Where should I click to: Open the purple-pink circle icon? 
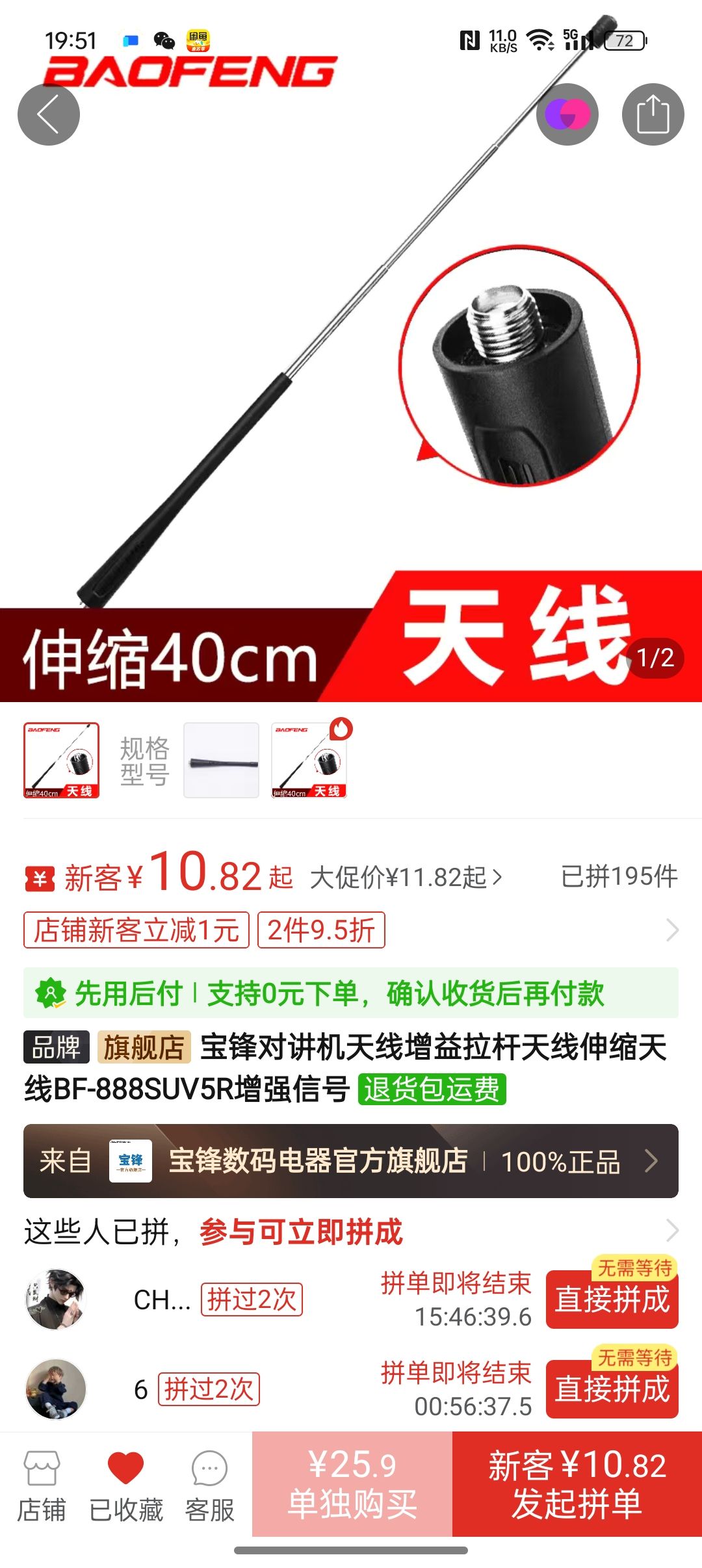point(567,114)
